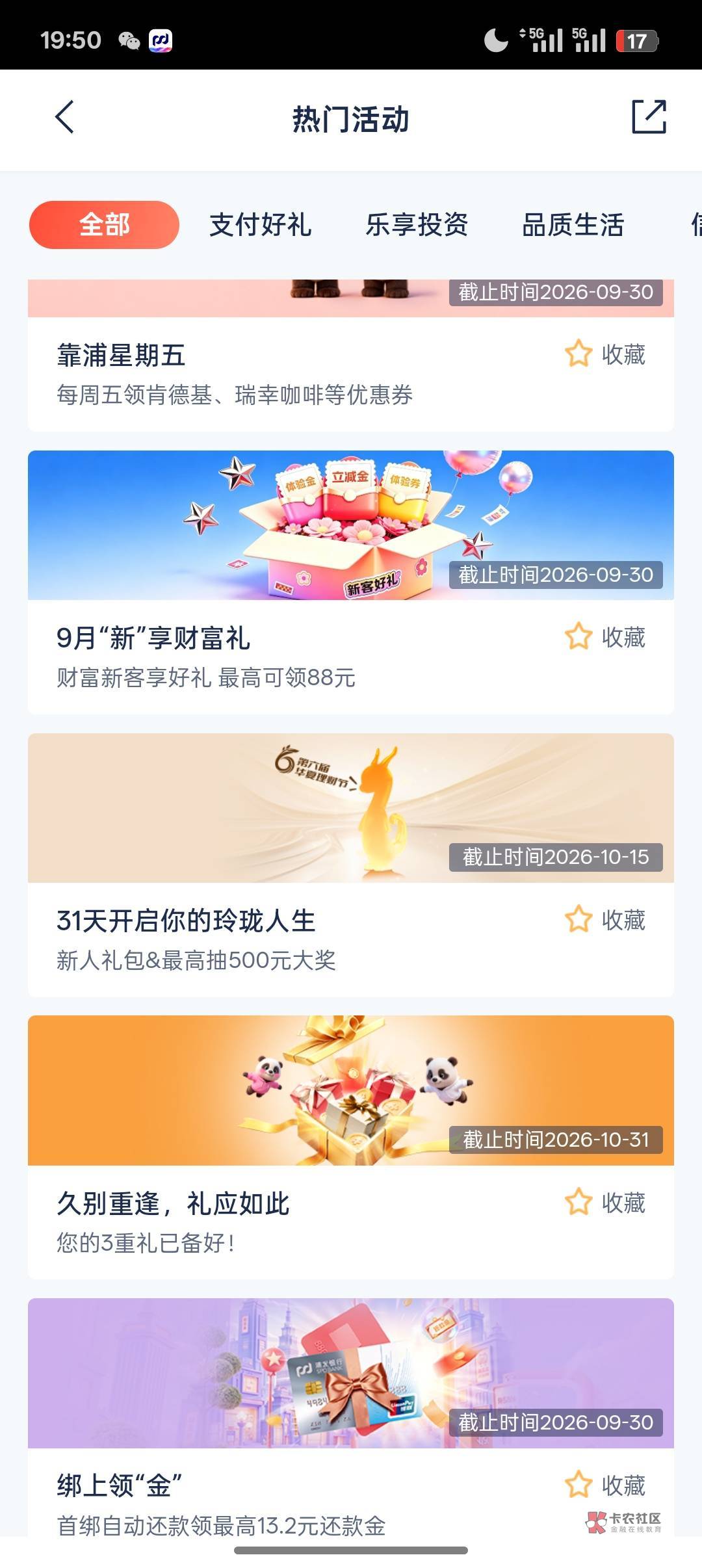Favorite the 绑上领"金" activity

(x=604, y=1485)
